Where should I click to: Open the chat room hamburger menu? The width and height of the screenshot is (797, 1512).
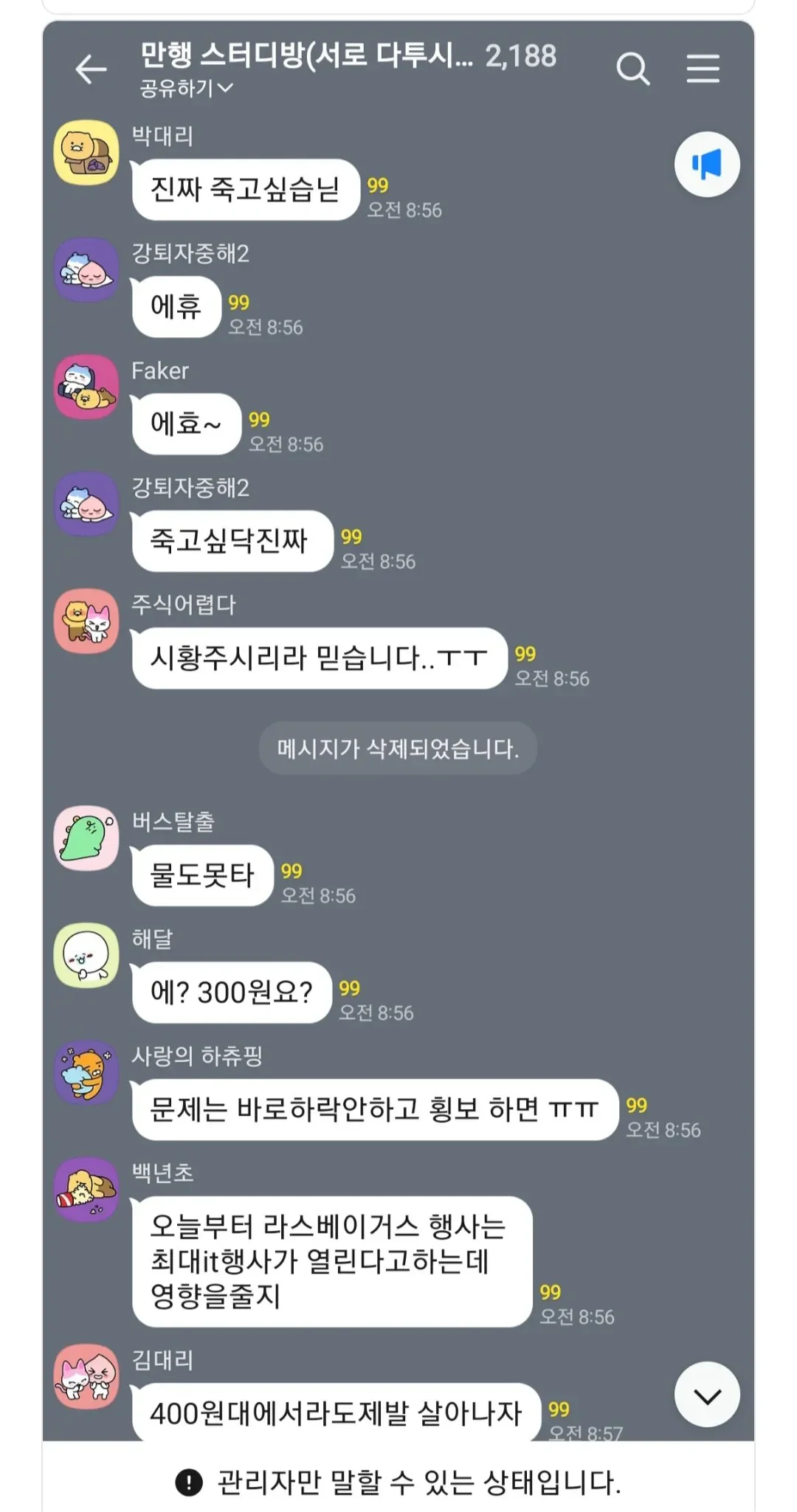[703, 69]
